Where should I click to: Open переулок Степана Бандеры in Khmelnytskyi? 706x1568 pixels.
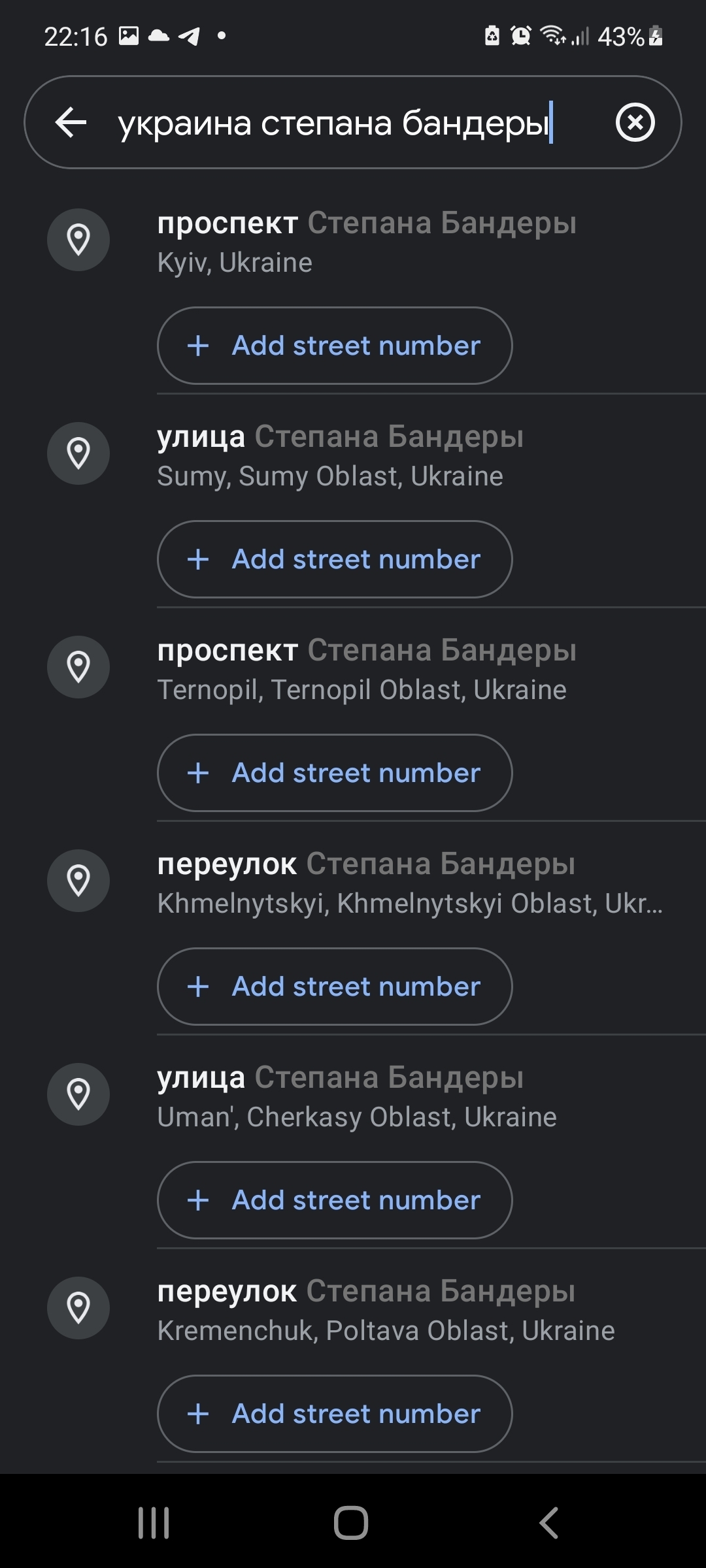click(366, 883)
